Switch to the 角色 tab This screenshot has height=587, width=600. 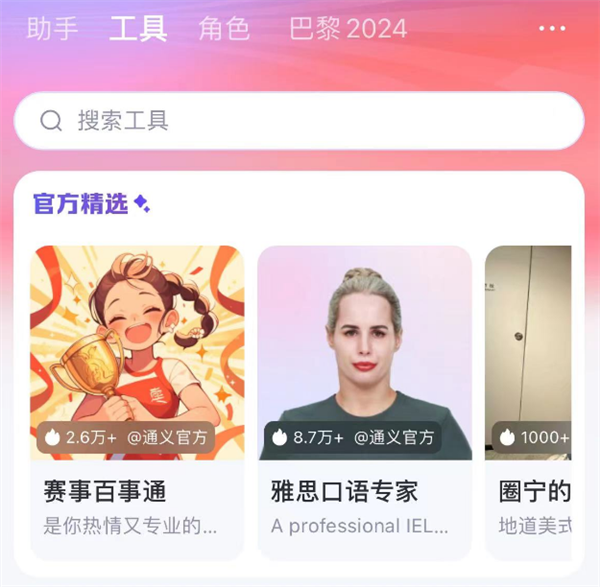(x=224, y=28)
